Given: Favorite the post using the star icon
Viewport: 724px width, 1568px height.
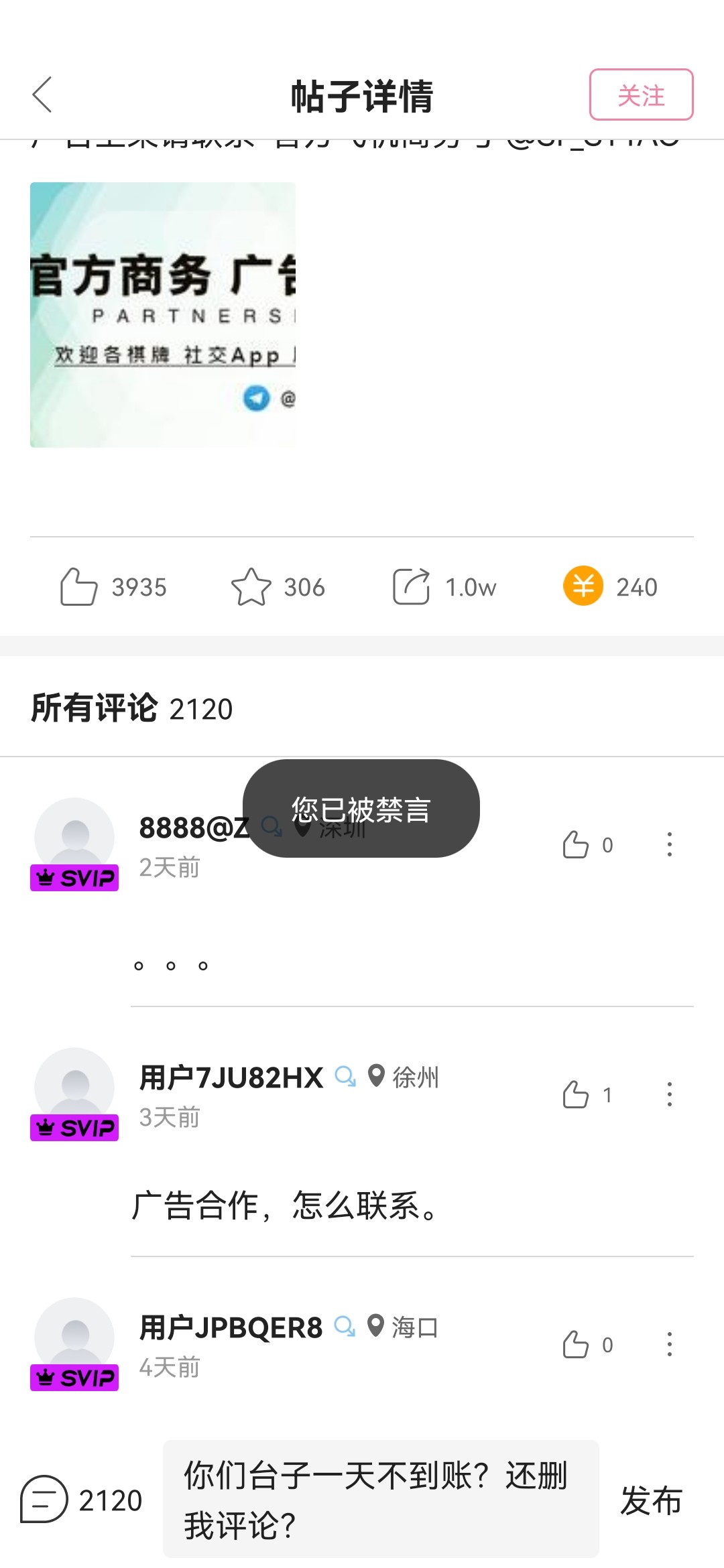Looking at the screenshot, I should click(251, 586).
